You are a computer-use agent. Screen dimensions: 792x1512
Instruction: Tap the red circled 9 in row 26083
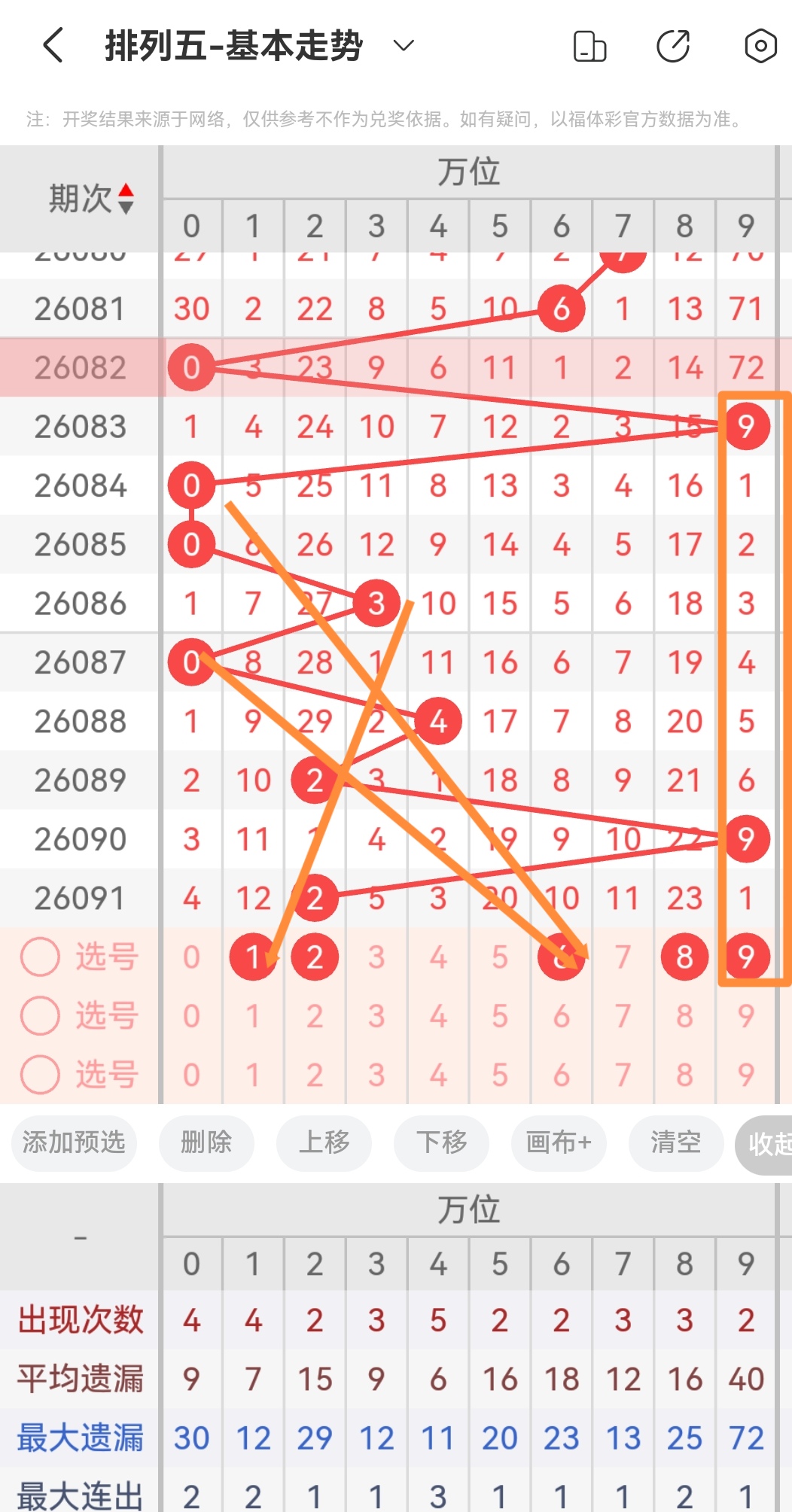pos(746,426)
